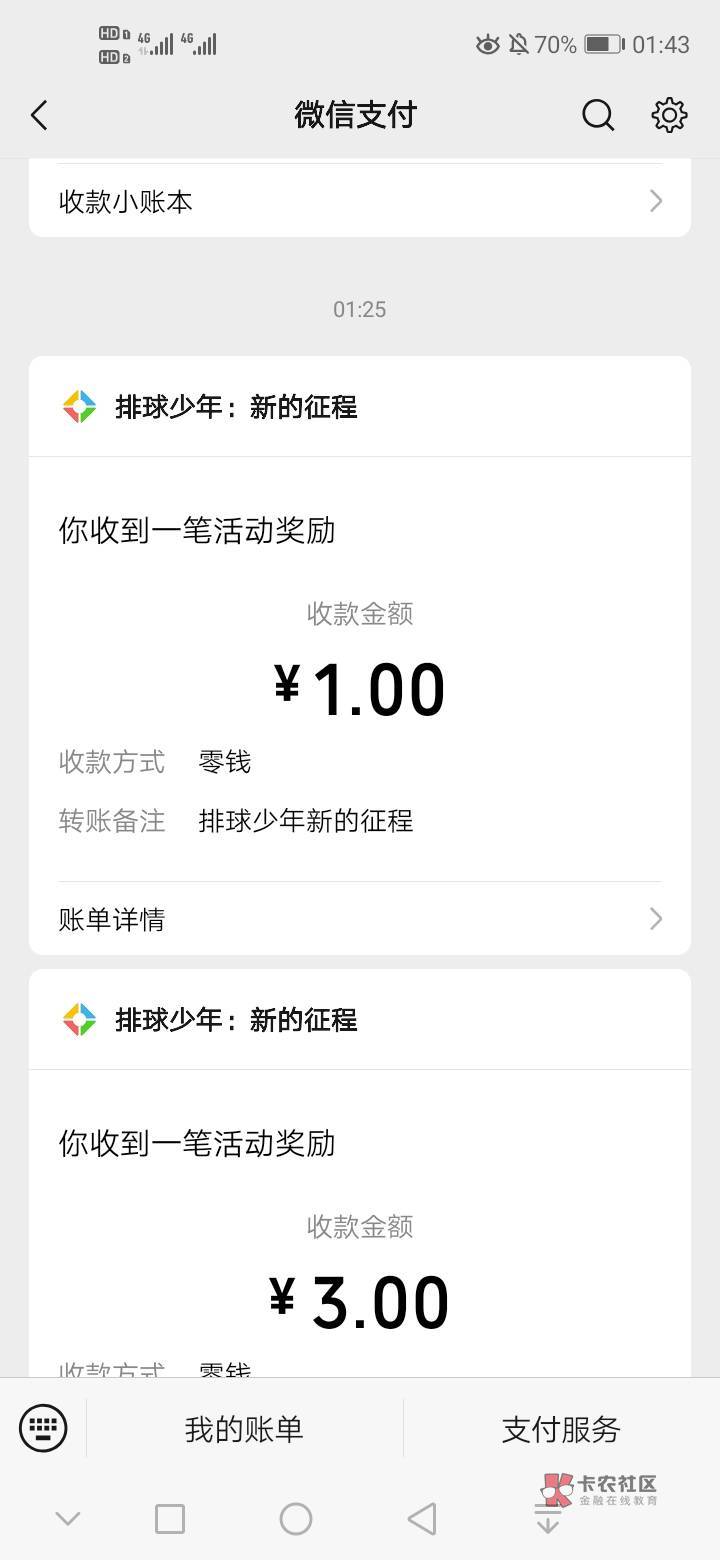Viewport: 720px width, 1560px height.
Task: Open 收款小账本 row
Action: pos(360,202)
